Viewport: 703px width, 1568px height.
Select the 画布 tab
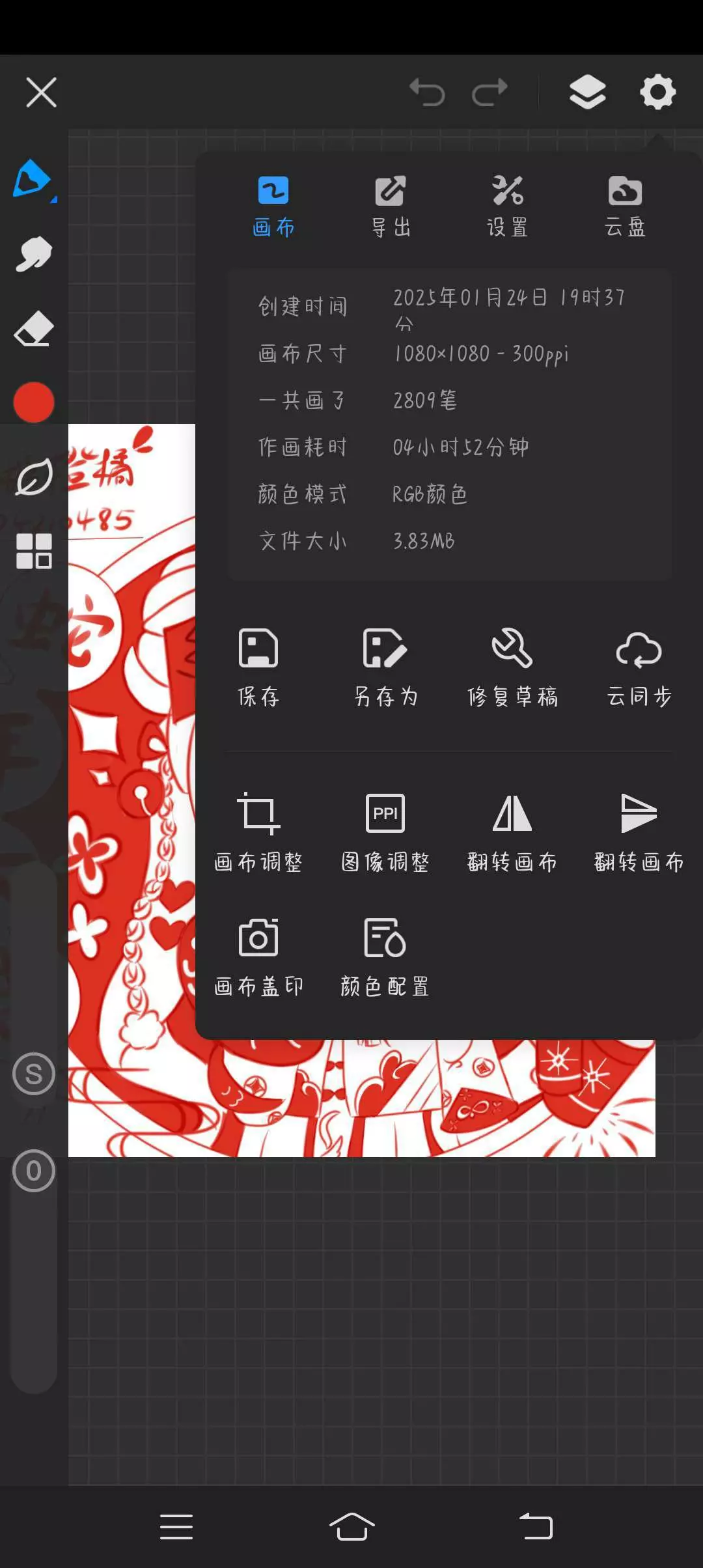pos(273,206)
